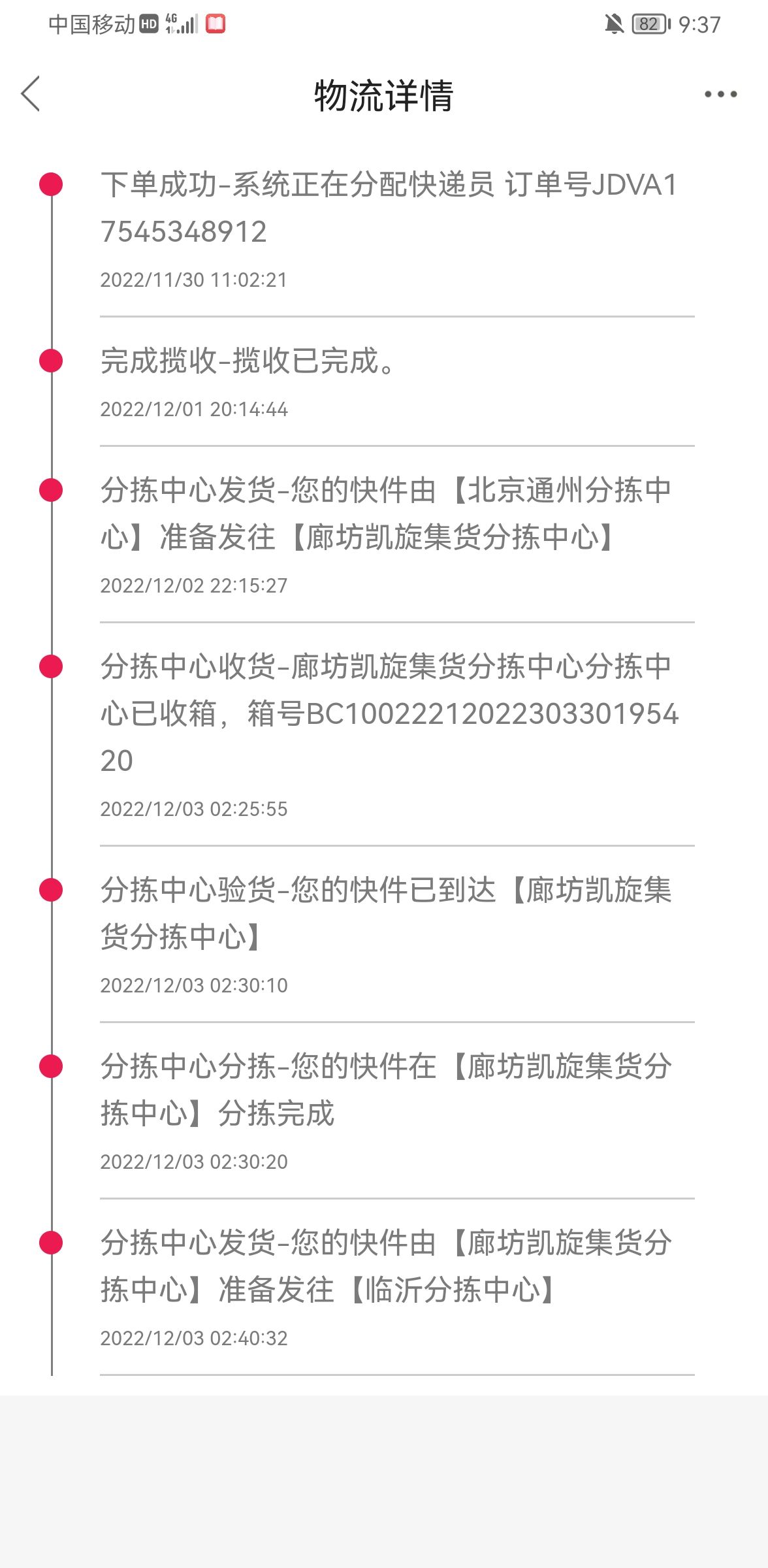
Task: Go back from the 物流详情 page
Action: click(x=31, y=93)
